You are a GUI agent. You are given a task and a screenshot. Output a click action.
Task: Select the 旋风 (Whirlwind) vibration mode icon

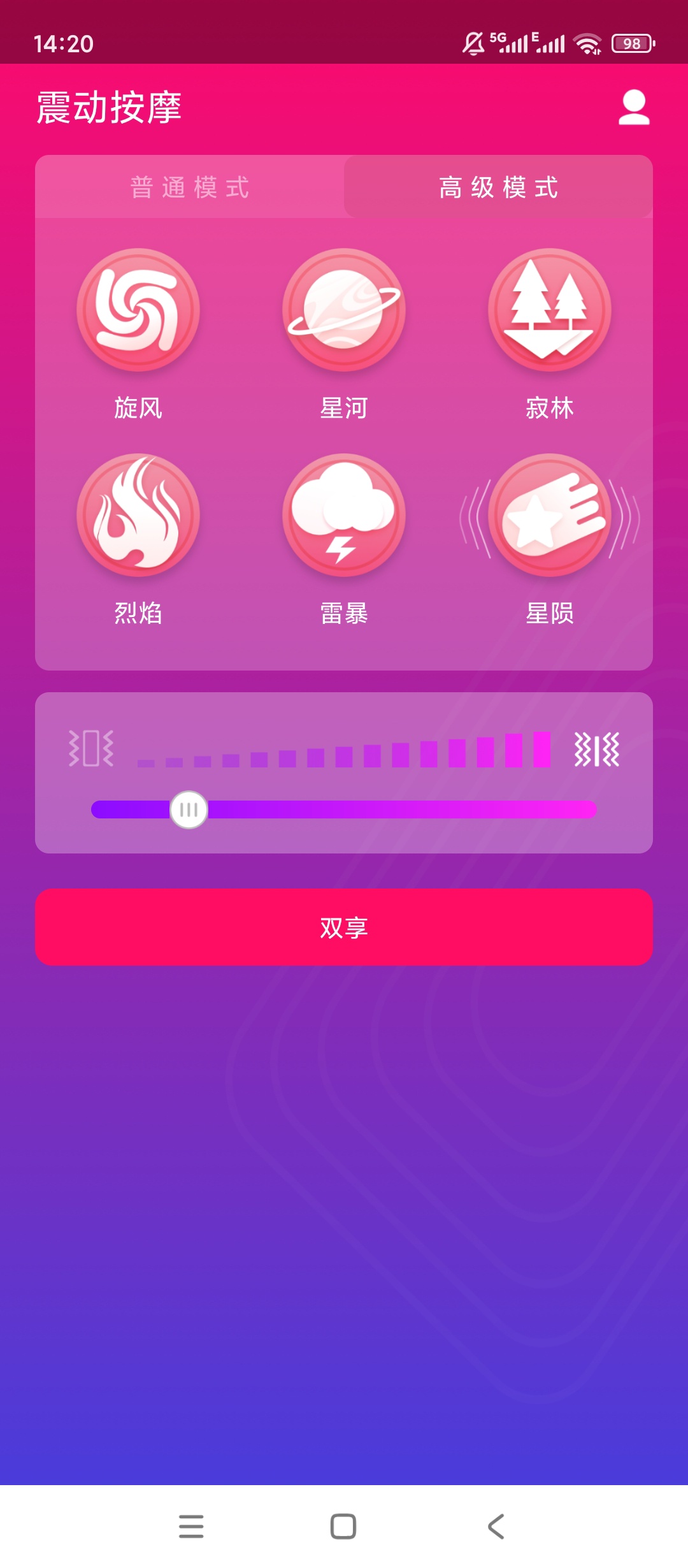pos(138,310)
